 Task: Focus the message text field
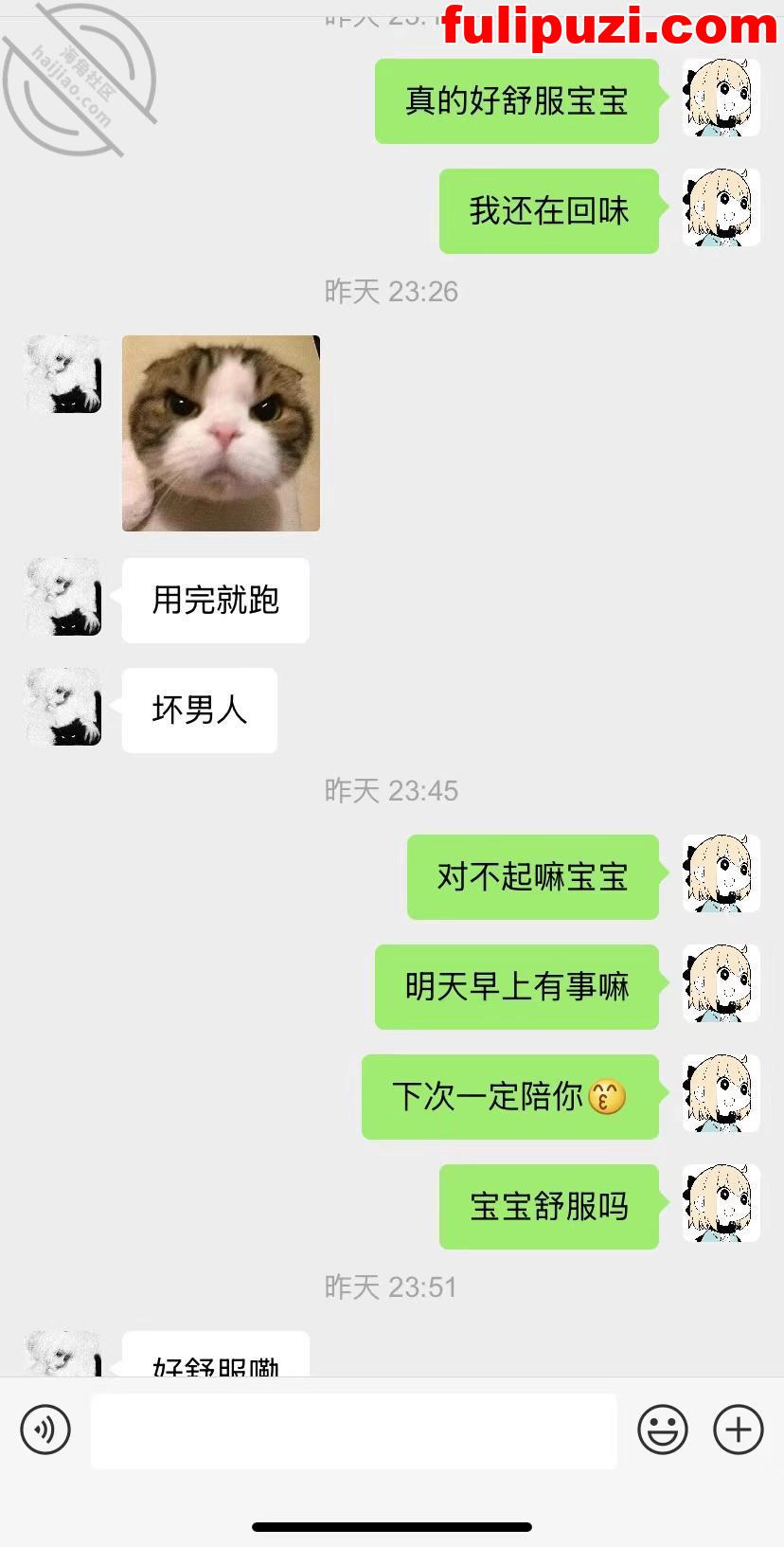click(353, 1430)
